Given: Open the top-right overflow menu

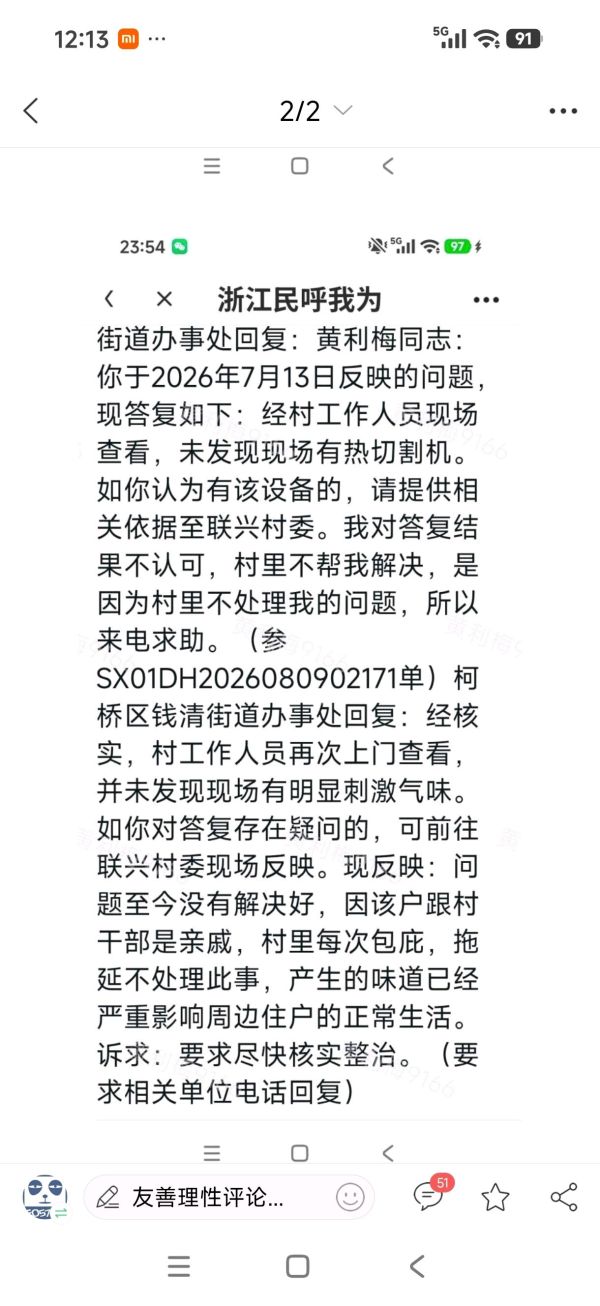Looking at the screenshot, I should coord(563,111).
